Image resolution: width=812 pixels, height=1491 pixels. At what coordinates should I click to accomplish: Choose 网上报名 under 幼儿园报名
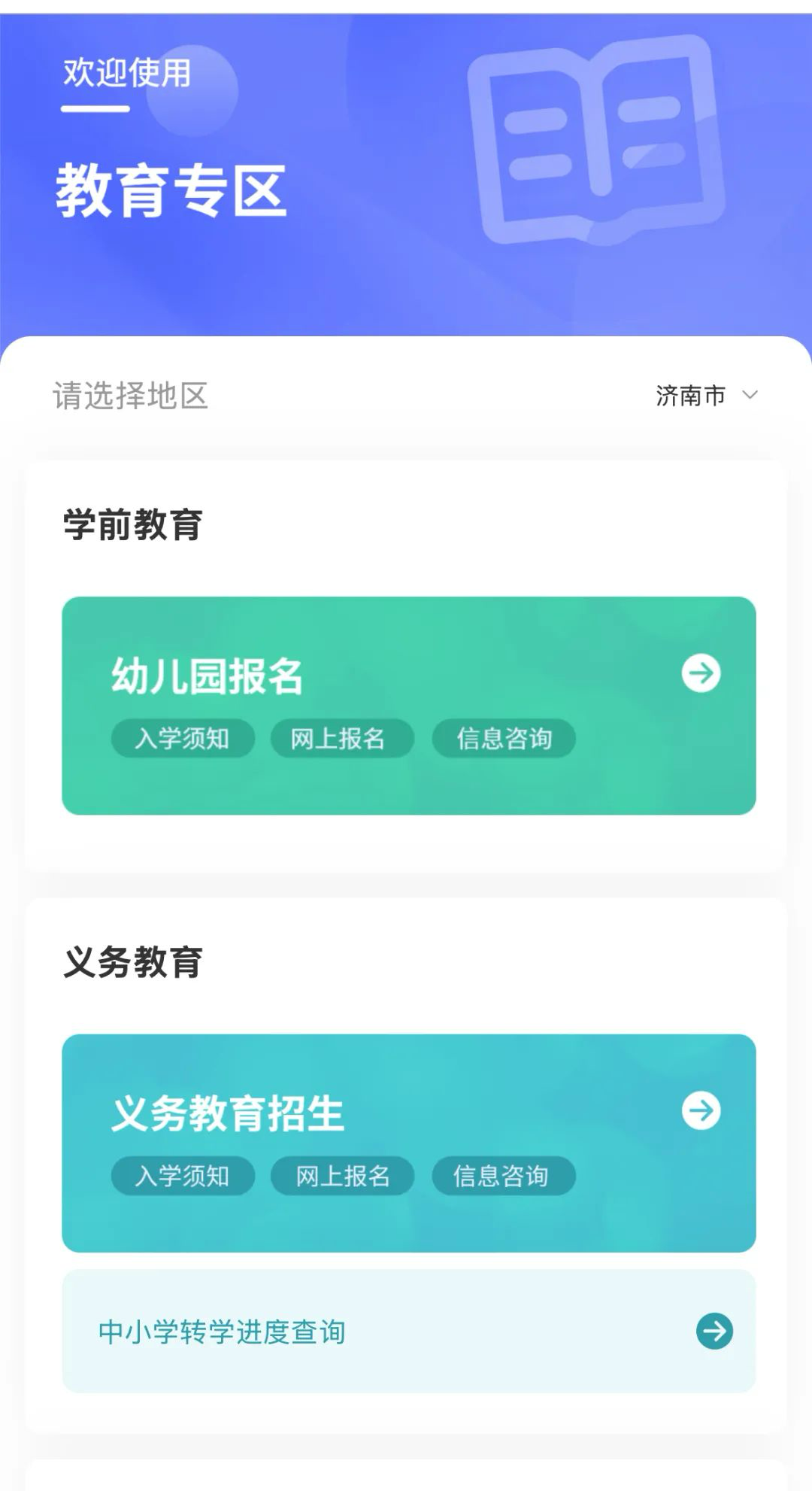click(342, 739)
